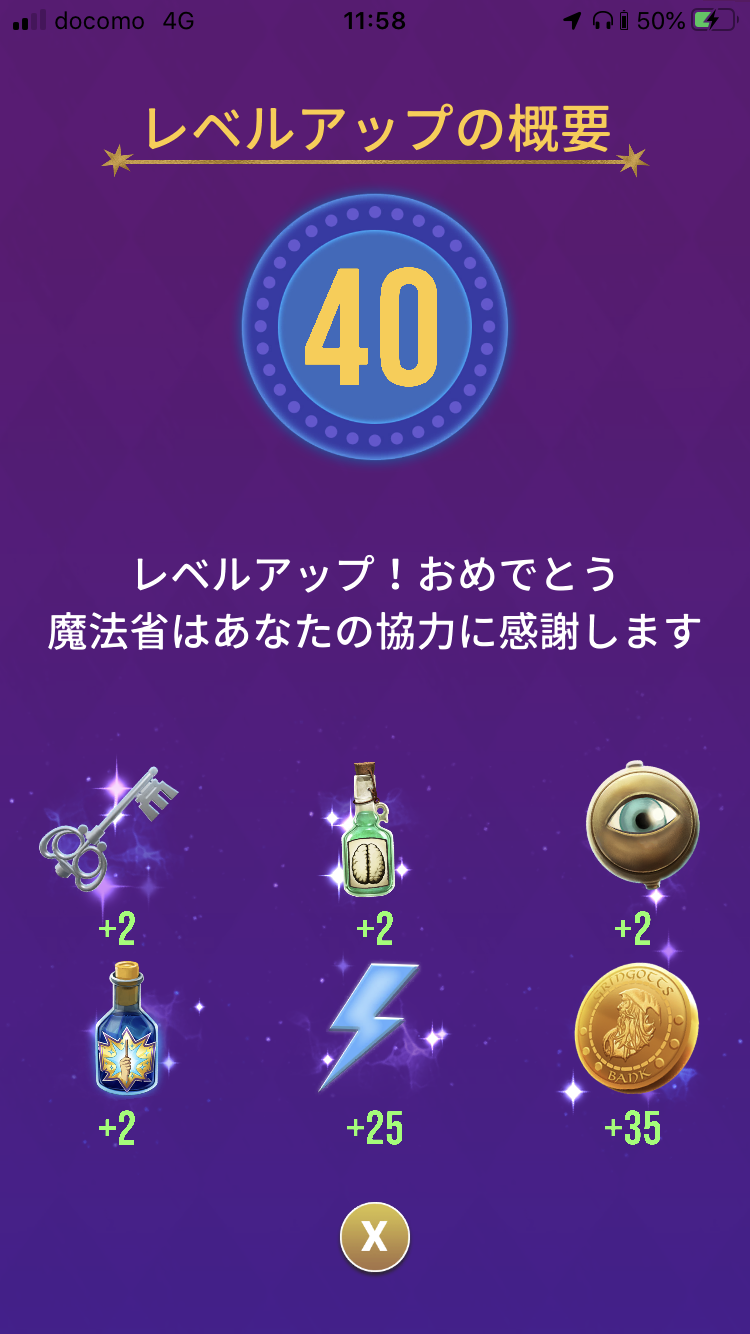The height and width of the screenshot is (1334, 750).
Task: Dismiss the level-up summary with the X button
Action: [x=375, y=1237]
